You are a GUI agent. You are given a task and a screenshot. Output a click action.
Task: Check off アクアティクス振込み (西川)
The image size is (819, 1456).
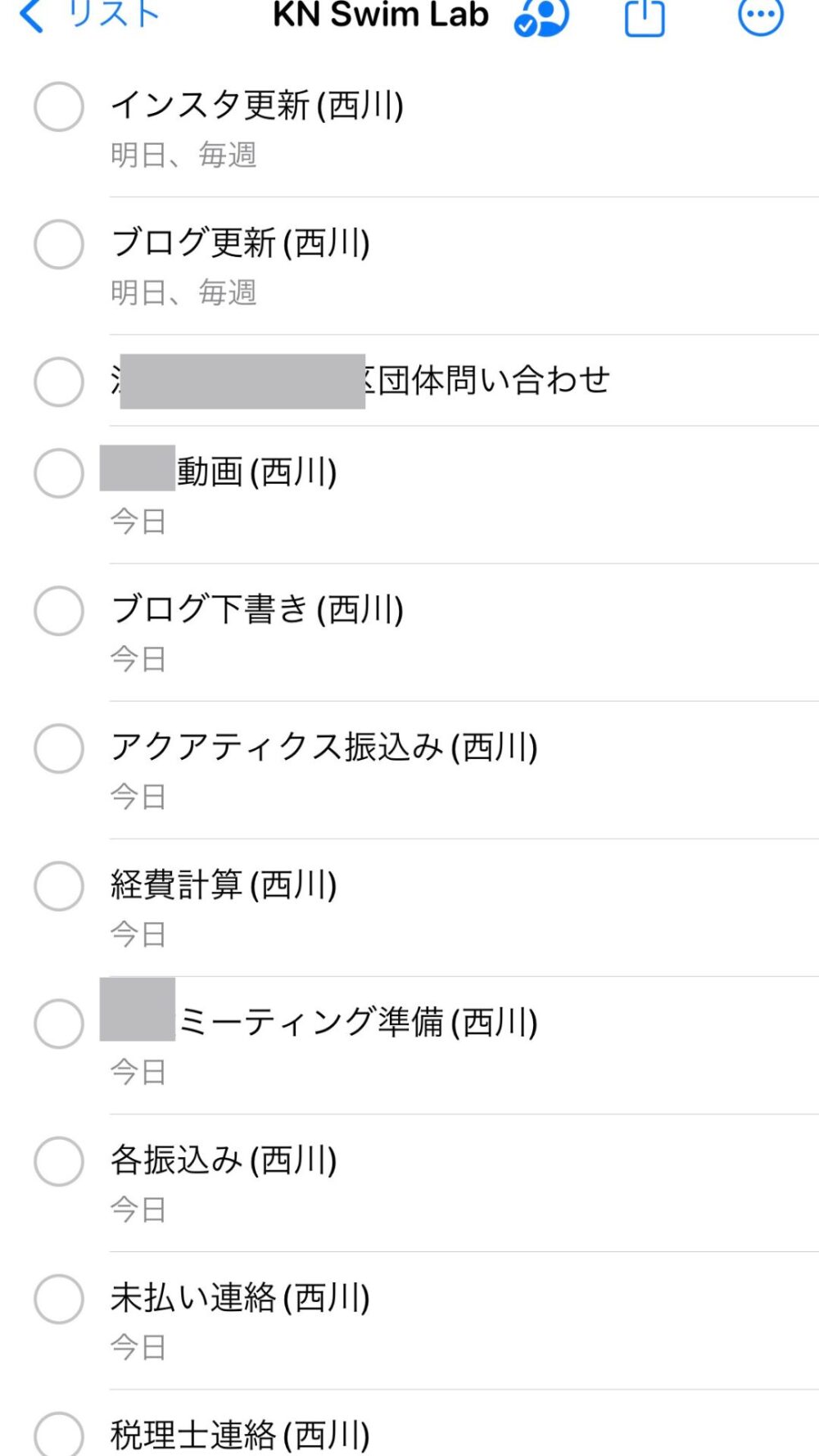tap(59, 748)
